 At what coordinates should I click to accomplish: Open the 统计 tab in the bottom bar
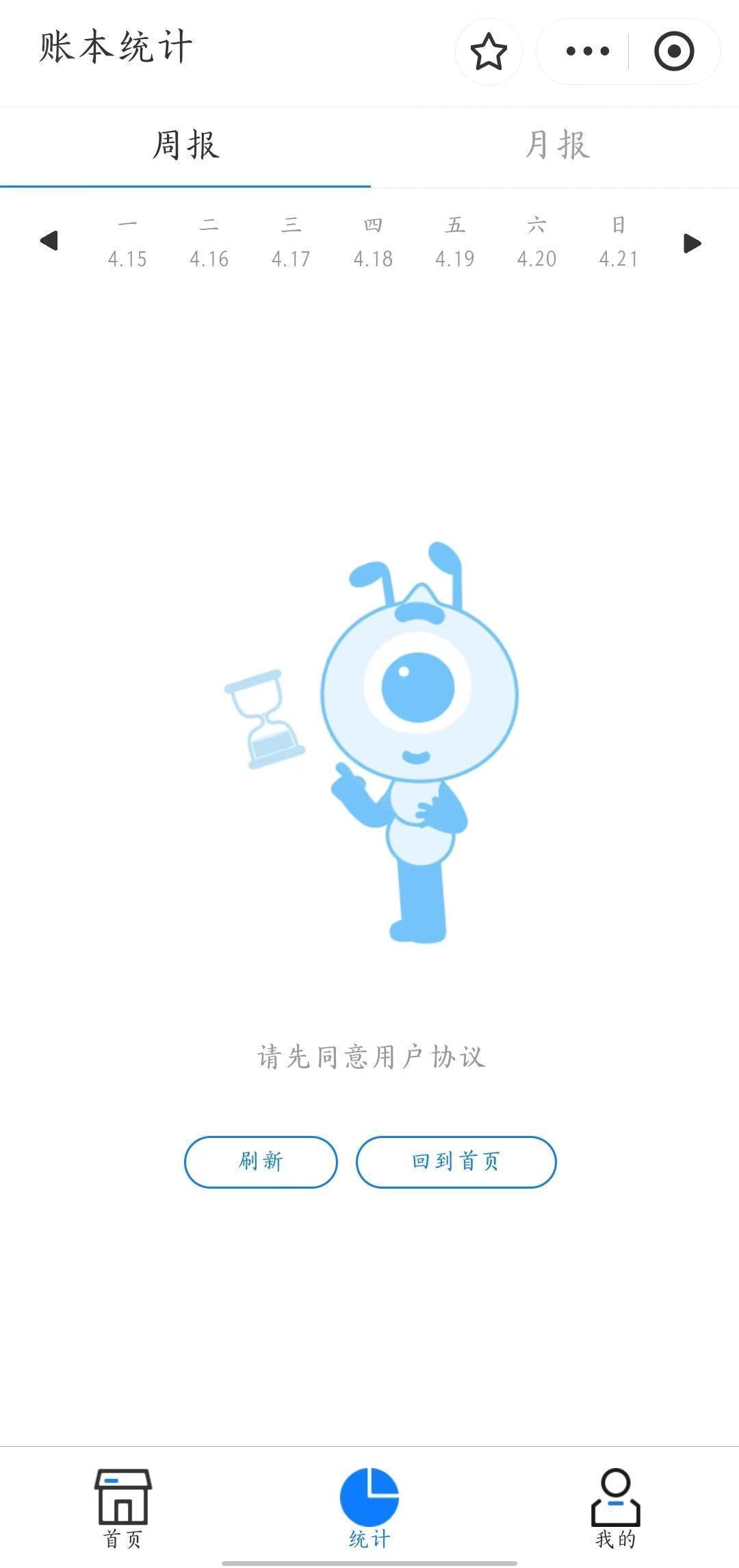(369, 1508)
